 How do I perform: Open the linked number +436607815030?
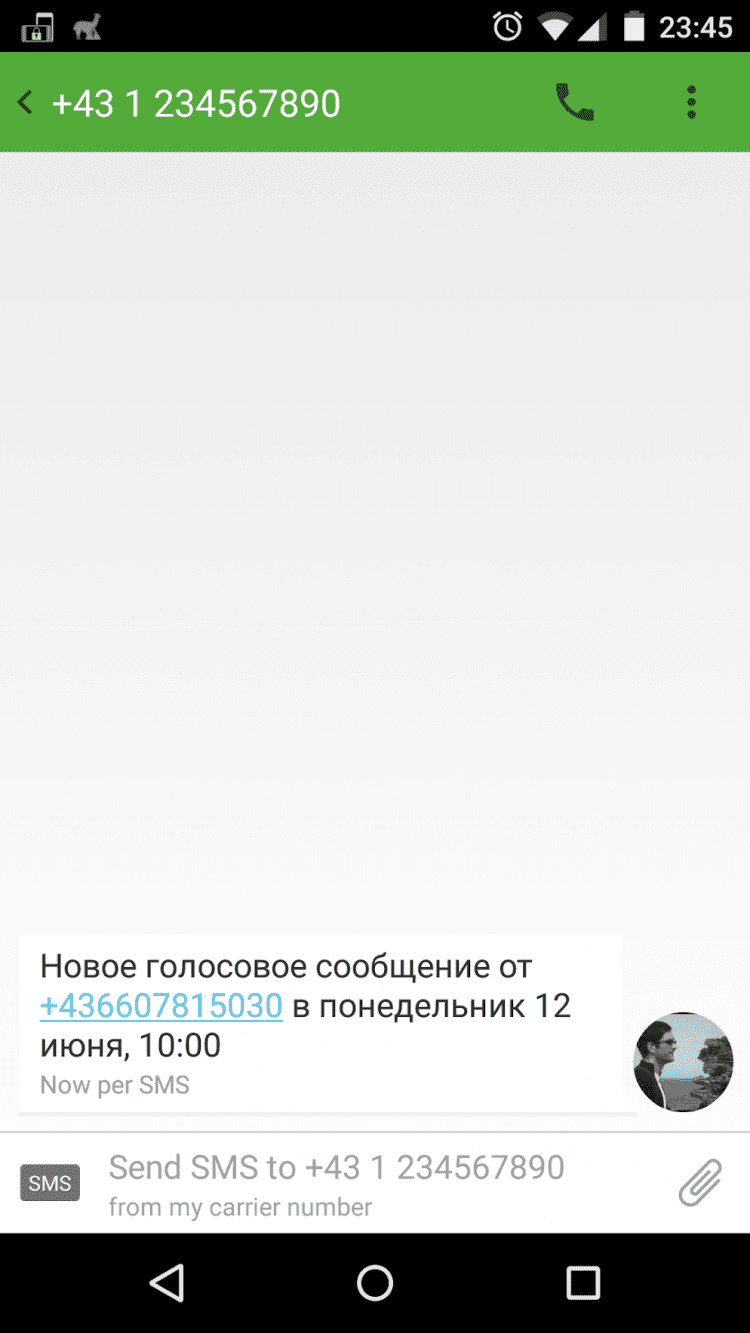click(x=161, y=1006)
